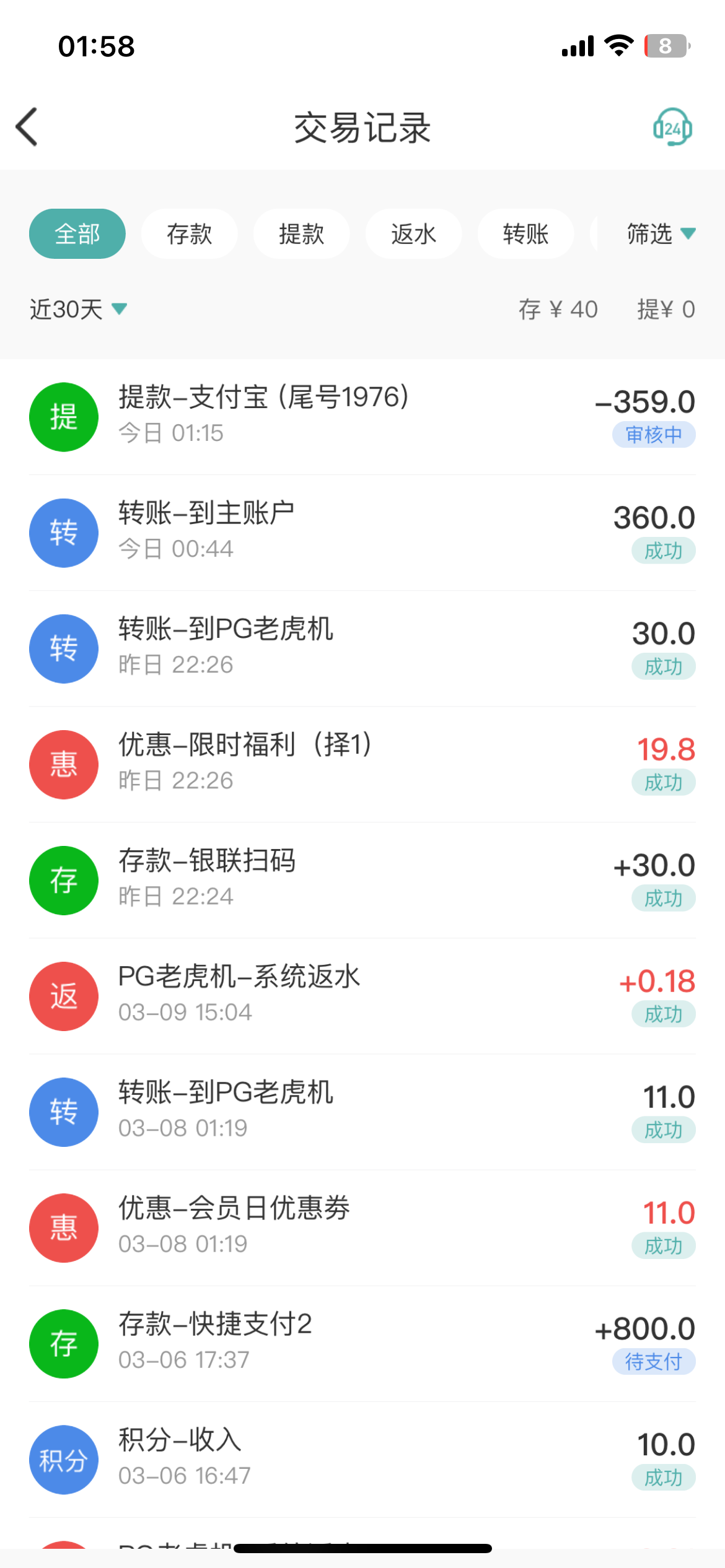The image size is (725, 1568).
Task: Open the 积分-收入 record
Action: pyautogui.click(x=362, y=1458)
